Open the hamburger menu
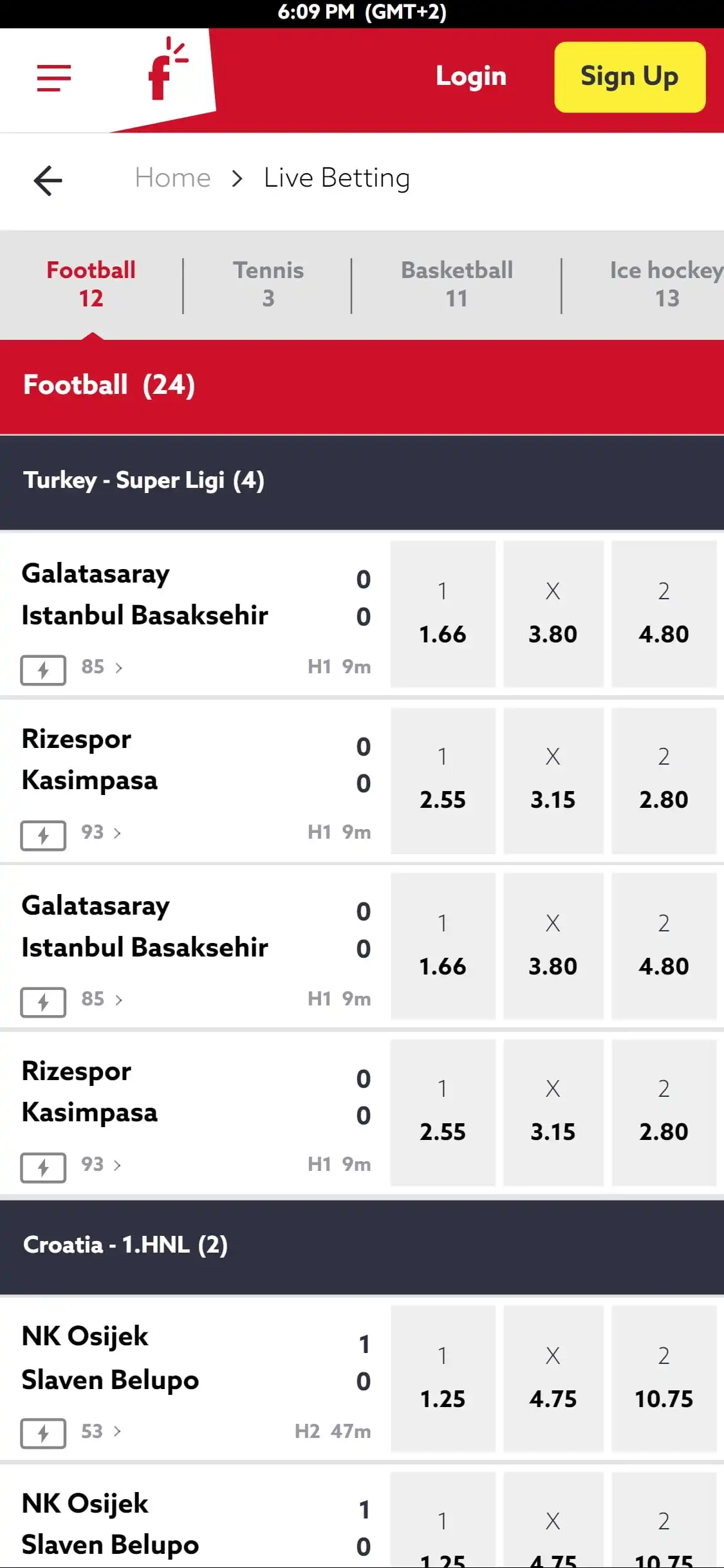This screenshot has width=724, height=1568. point(53,78)
